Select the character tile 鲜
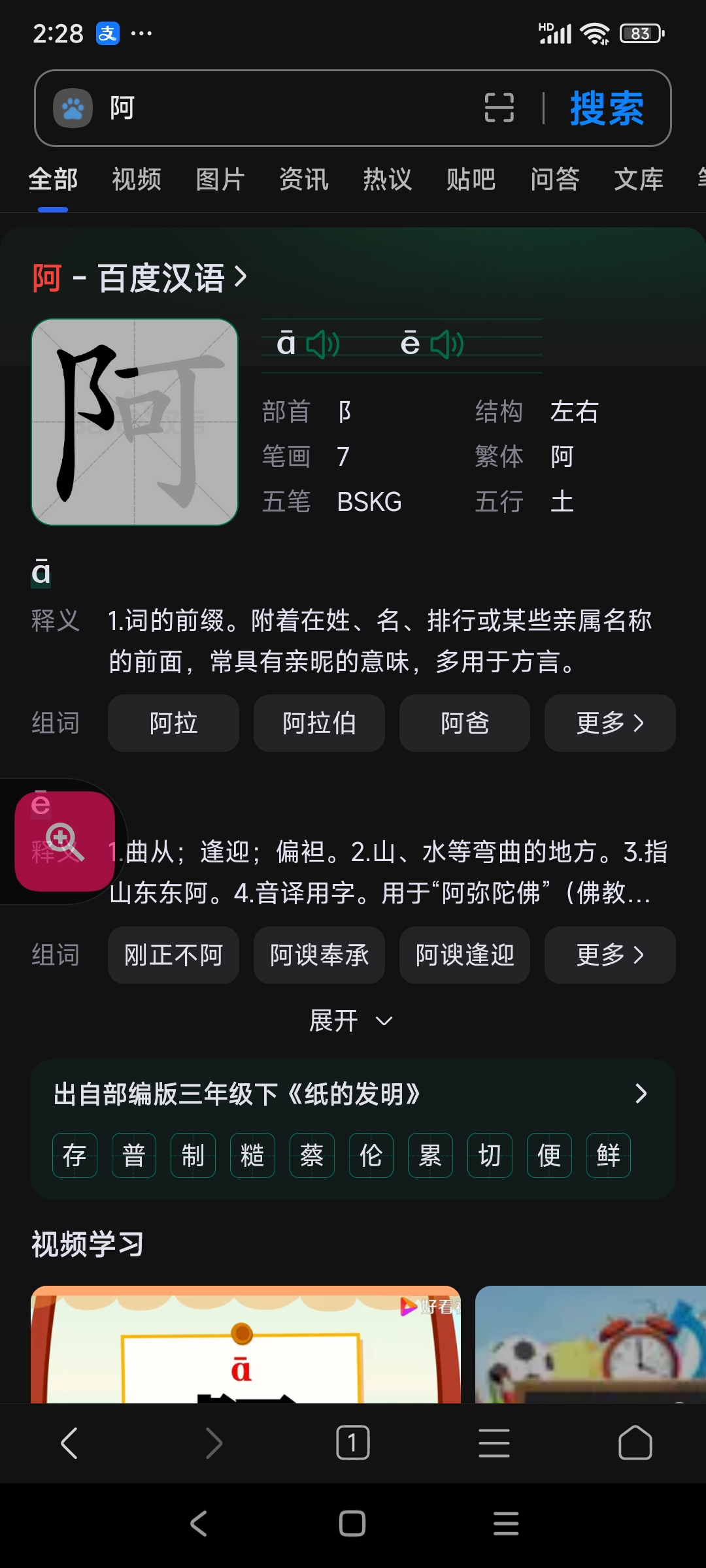Viewport: 706px width, 1568px height. click(608, 1156)
